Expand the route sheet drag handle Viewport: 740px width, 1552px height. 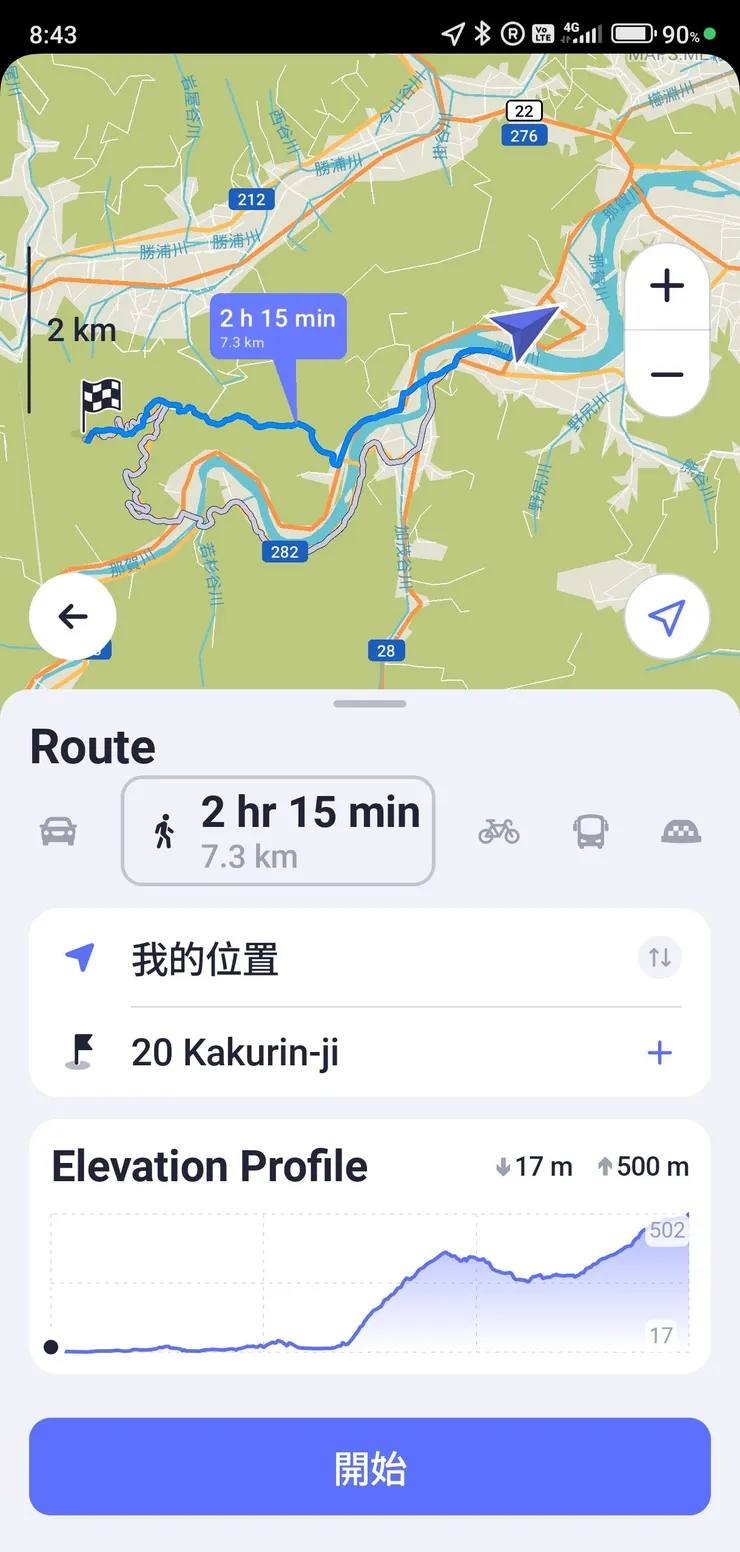point(370,703)
